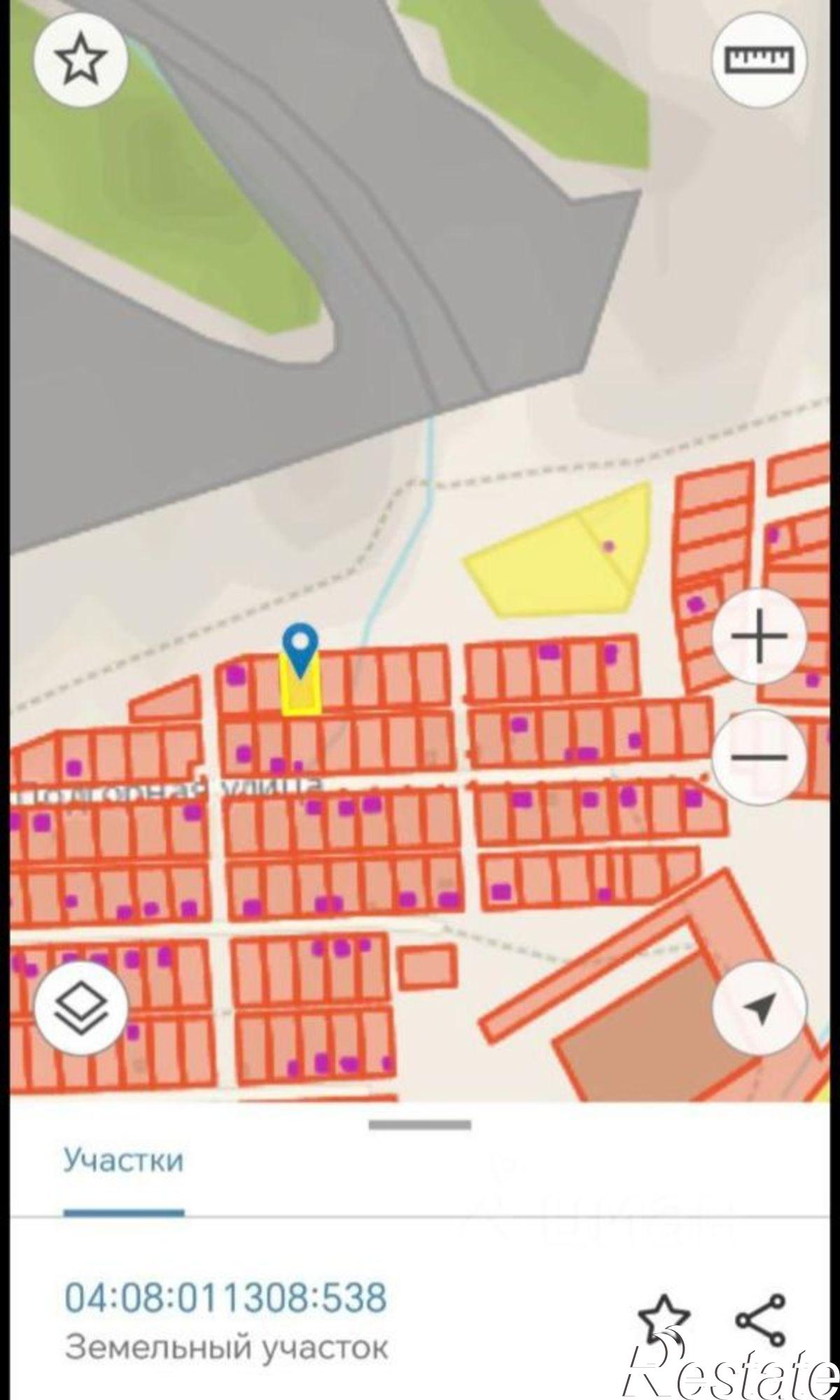This screenshot has width=840, height=1400.
Task: Tap the bottom sheet drag handle
Action: 419,1125
